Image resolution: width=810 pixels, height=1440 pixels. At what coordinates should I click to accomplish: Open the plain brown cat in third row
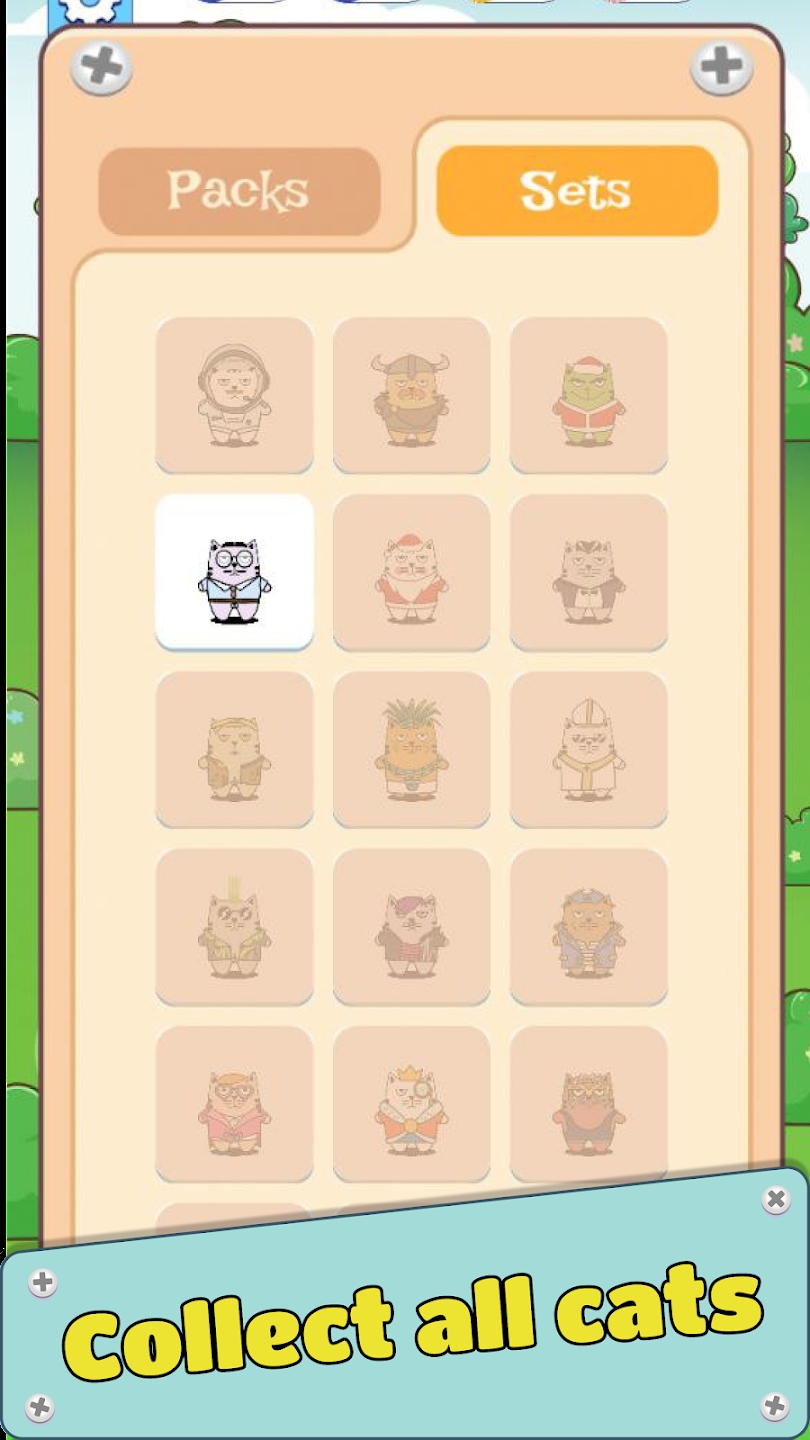[234, 750]
